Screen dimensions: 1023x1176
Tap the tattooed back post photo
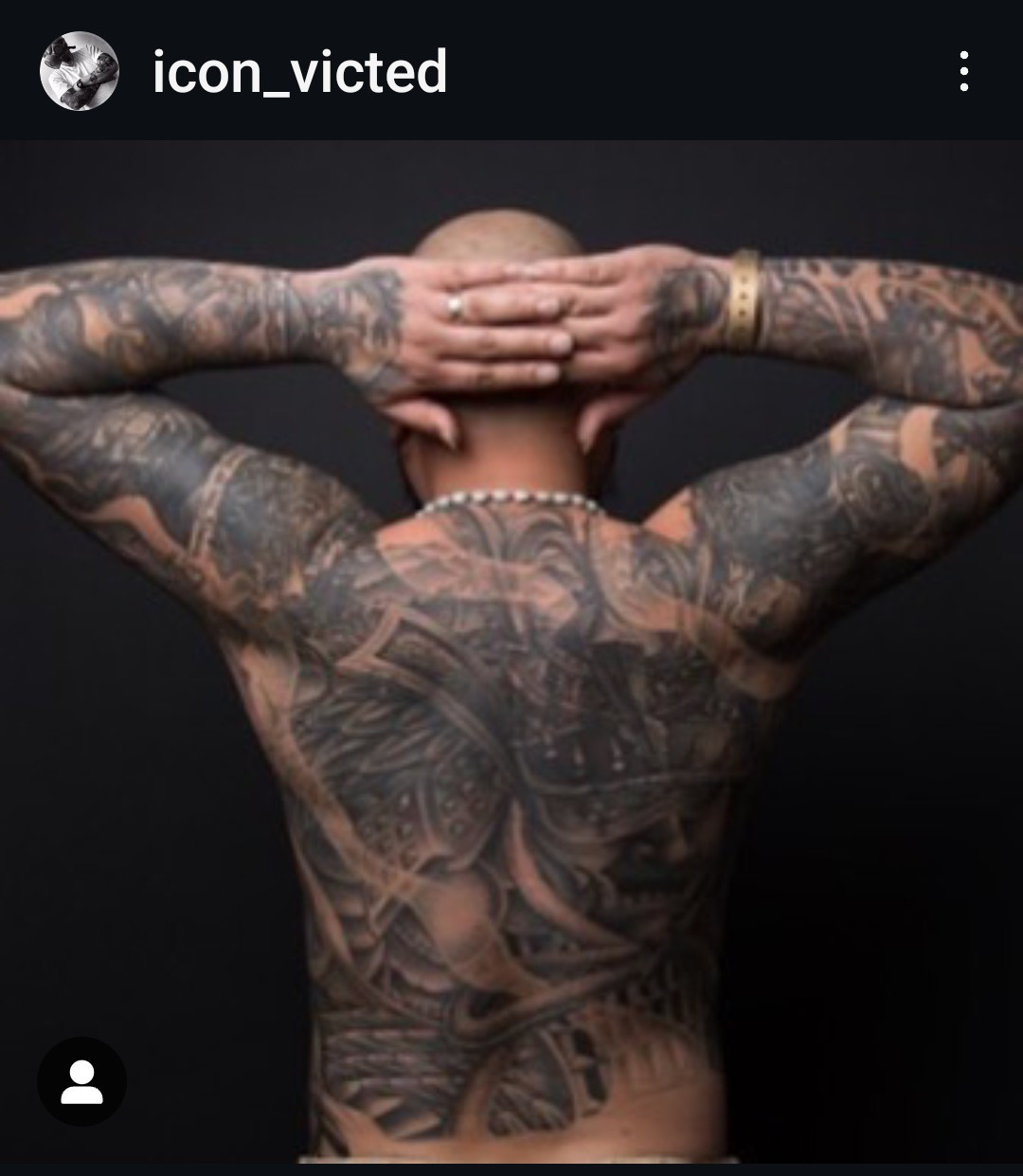(511, 654)
